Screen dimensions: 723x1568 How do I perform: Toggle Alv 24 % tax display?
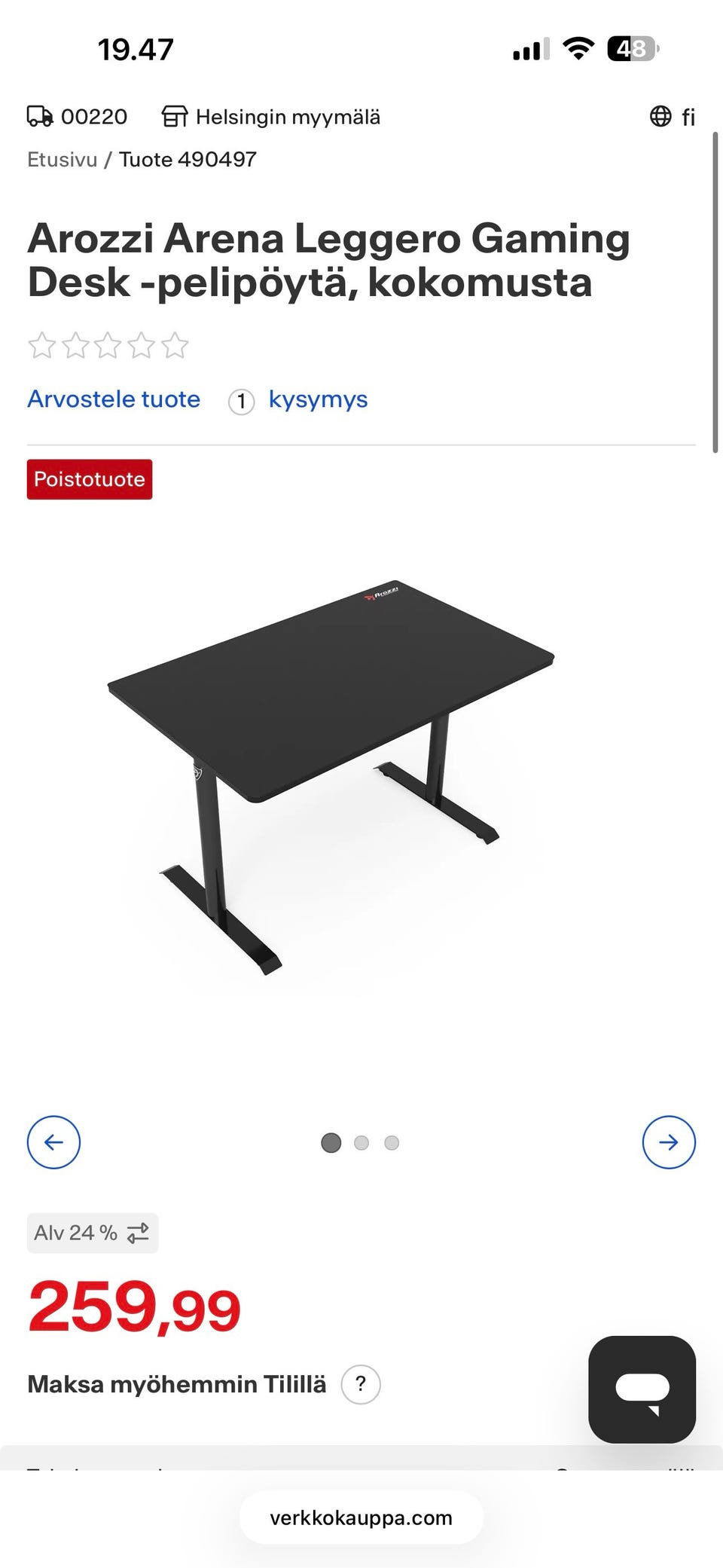click(93, 1233)
